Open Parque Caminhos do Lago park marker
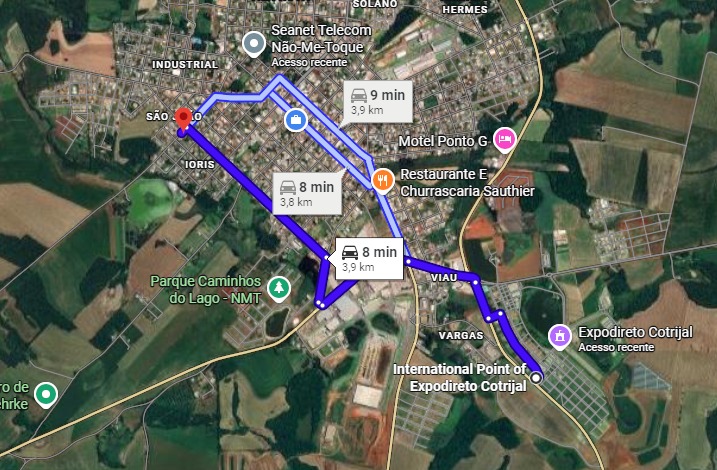The width and height of the screenshot is (717, 470). coord(281,288)
